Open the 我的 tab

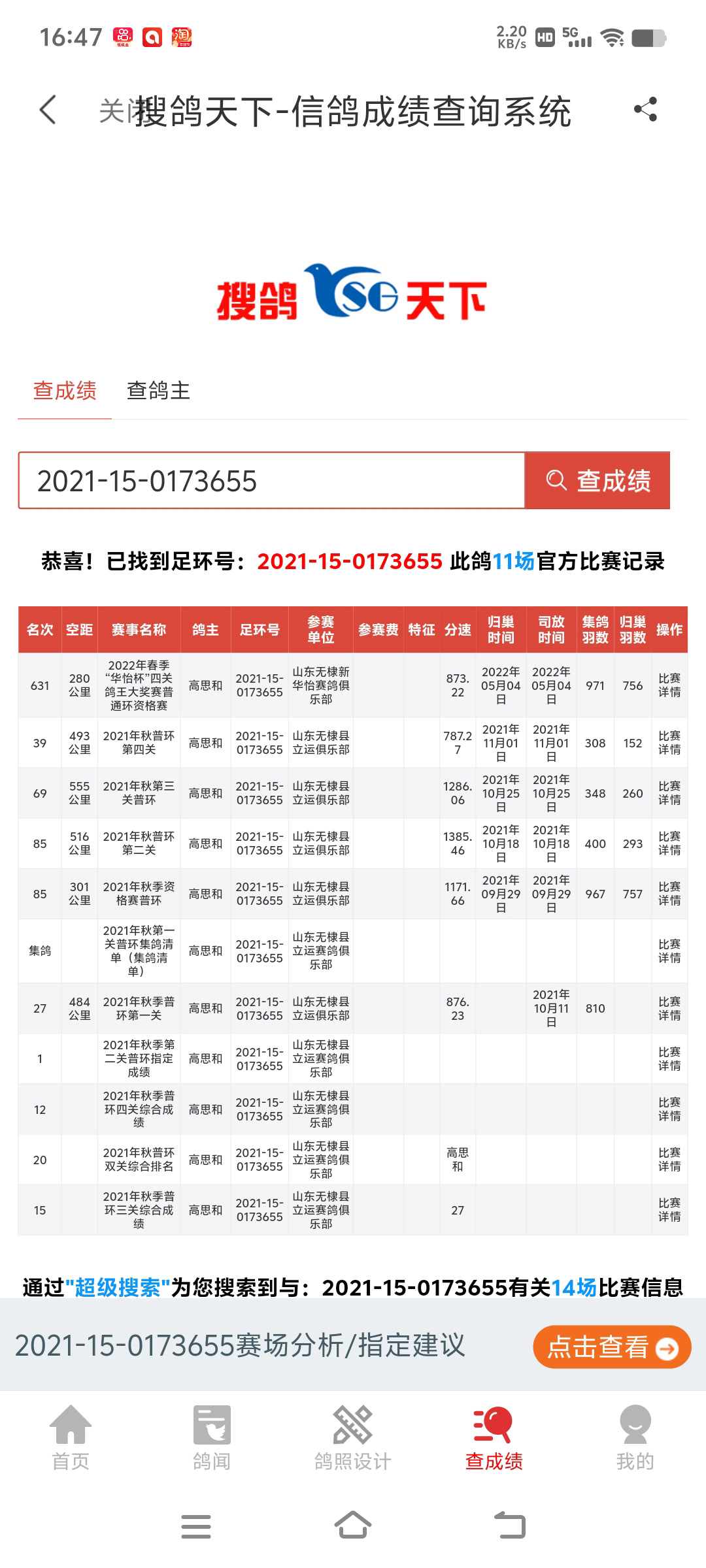635,1437
